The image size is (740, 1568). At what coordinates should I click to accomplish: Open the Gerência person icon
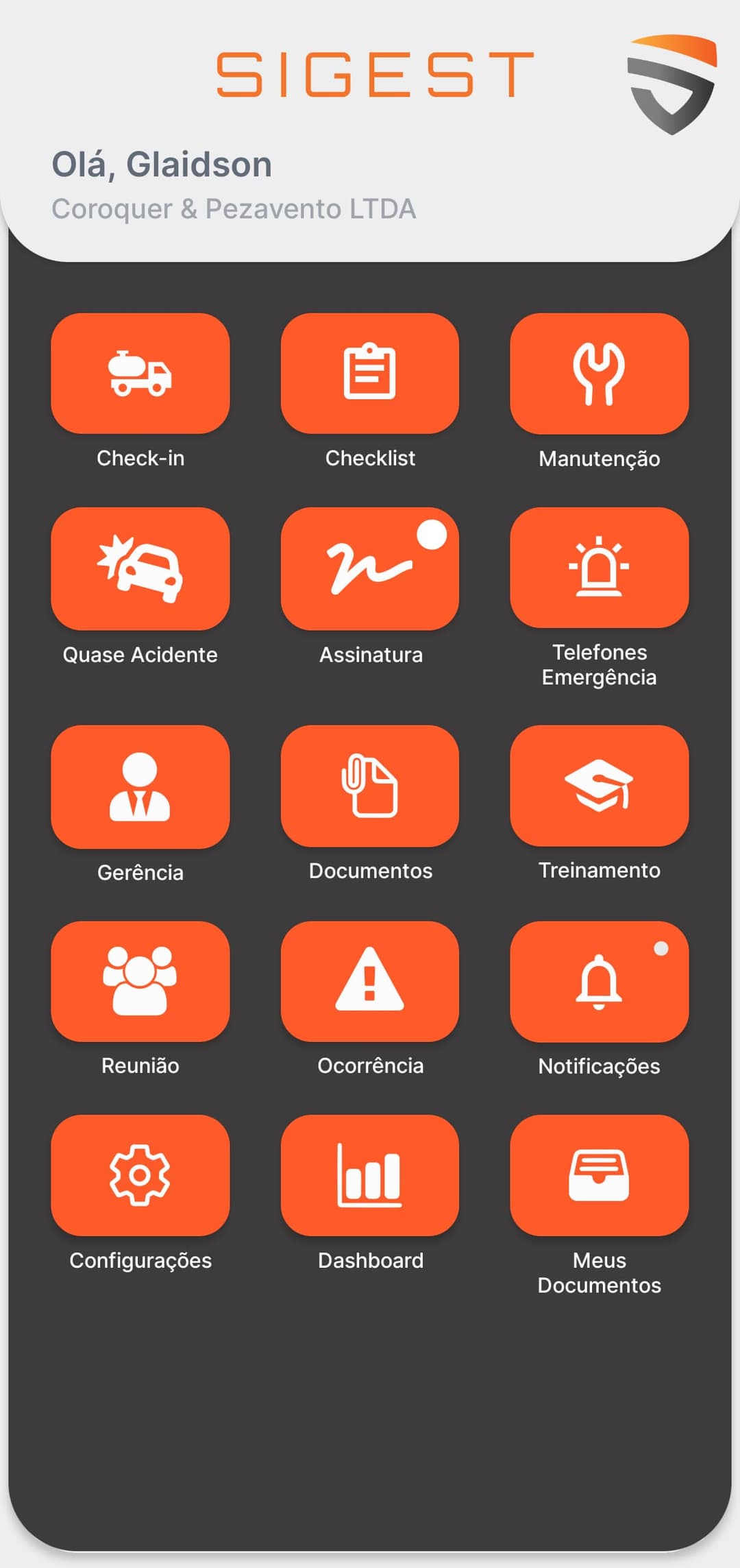[140, 786]
